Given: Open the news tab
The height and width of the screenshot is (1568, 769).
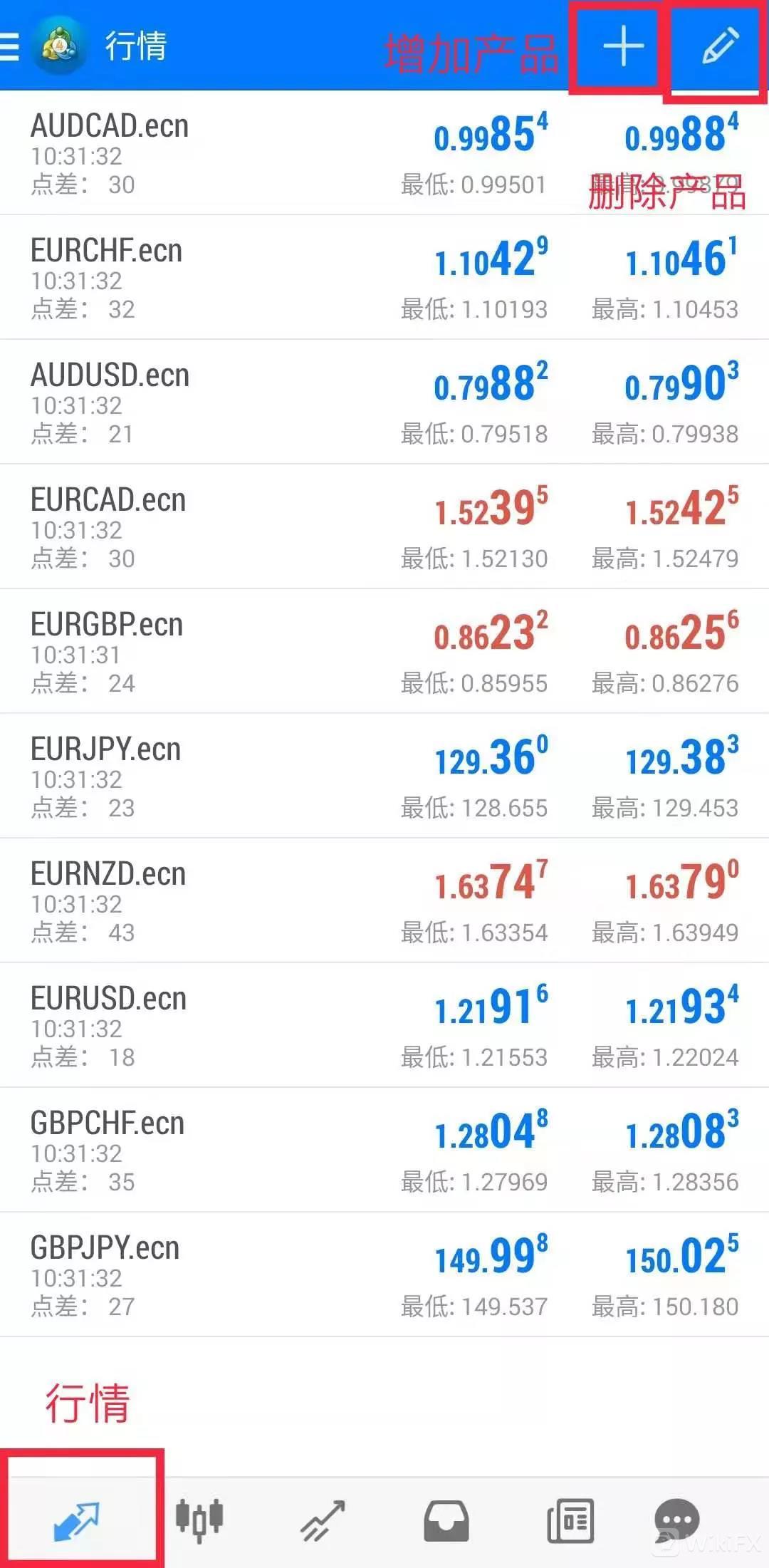Looking at the screenshot, I should point(570,1521).
